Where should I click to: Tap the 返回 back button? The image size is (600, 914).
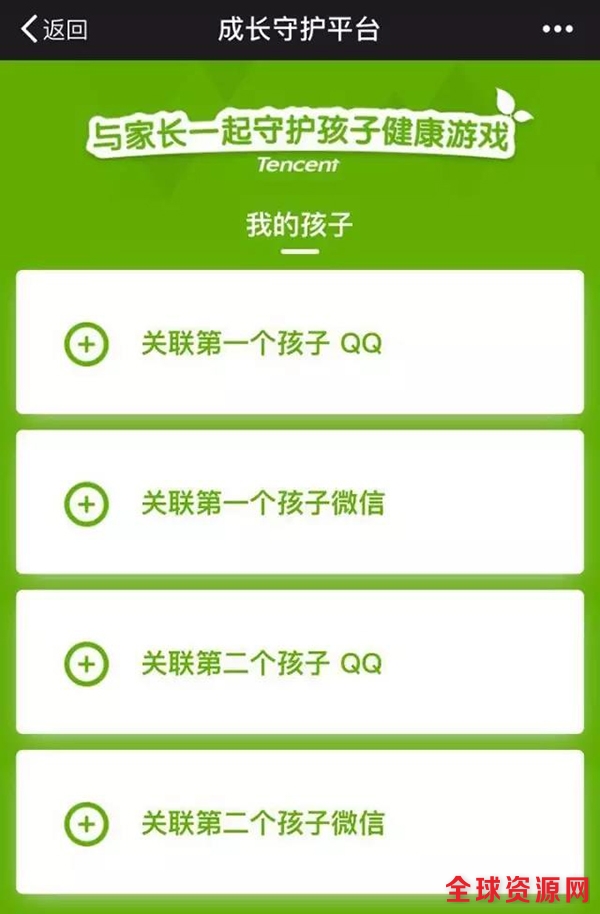[55, 29]
